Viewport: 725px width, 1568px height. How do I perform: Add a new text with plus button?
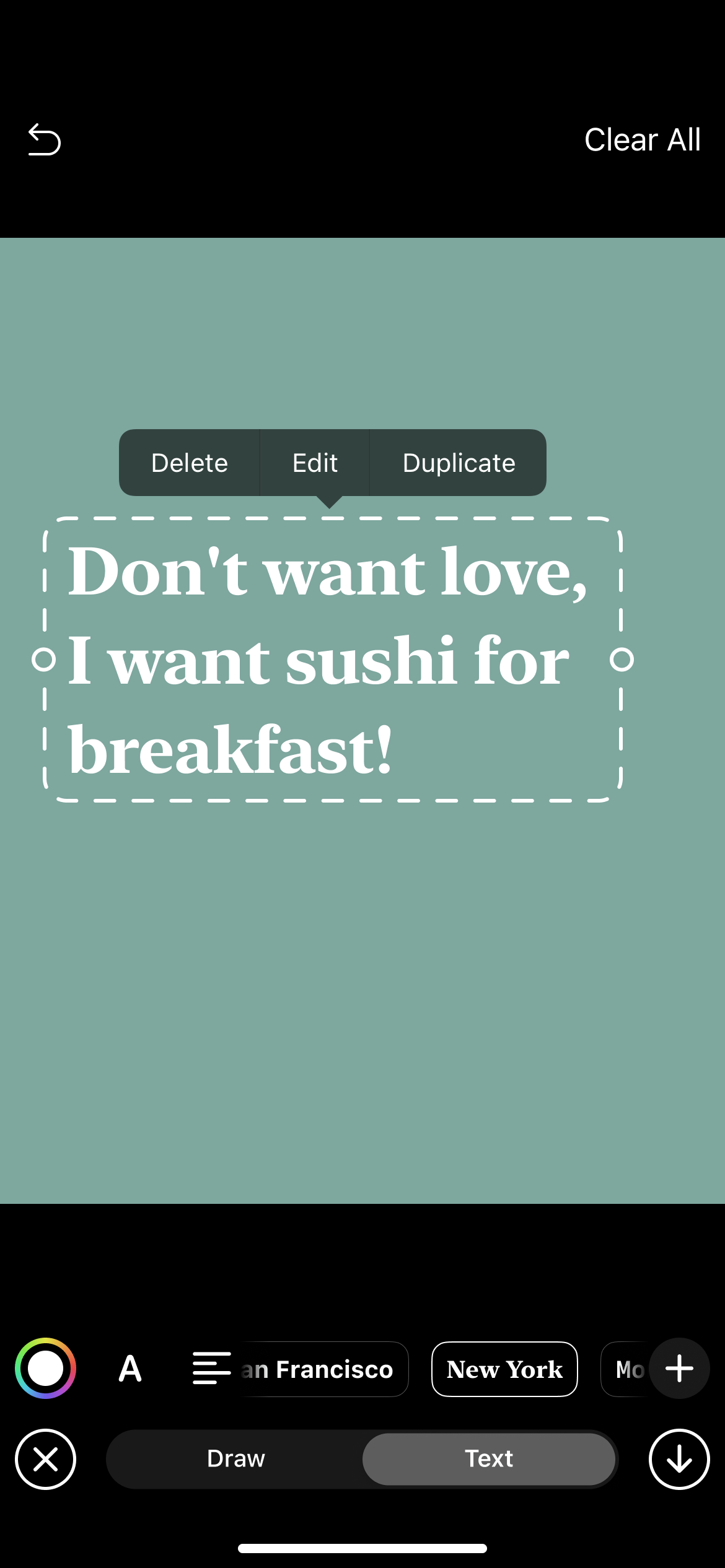(679, 1369)
